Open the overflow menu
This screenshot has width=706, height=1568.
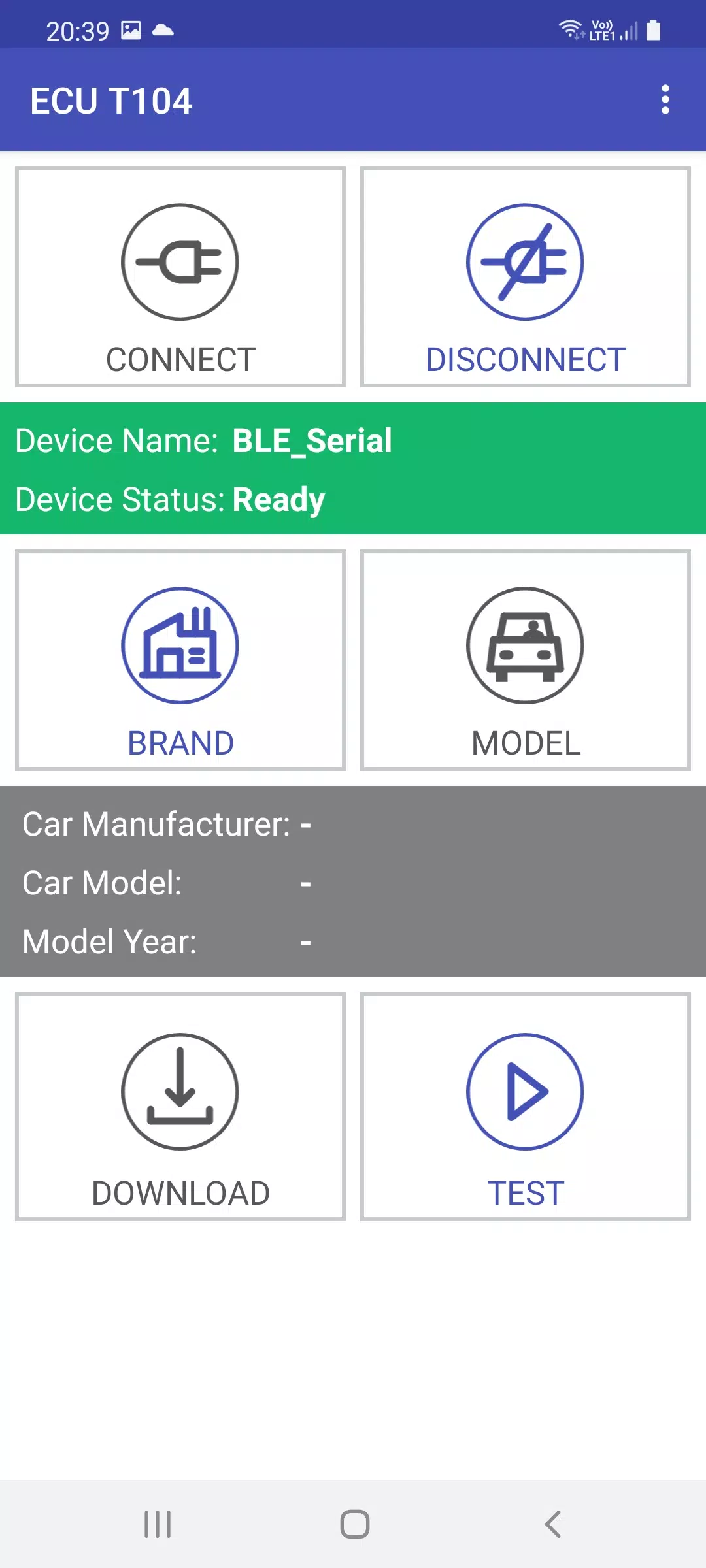pyautogui.click(x=665, y=100)
